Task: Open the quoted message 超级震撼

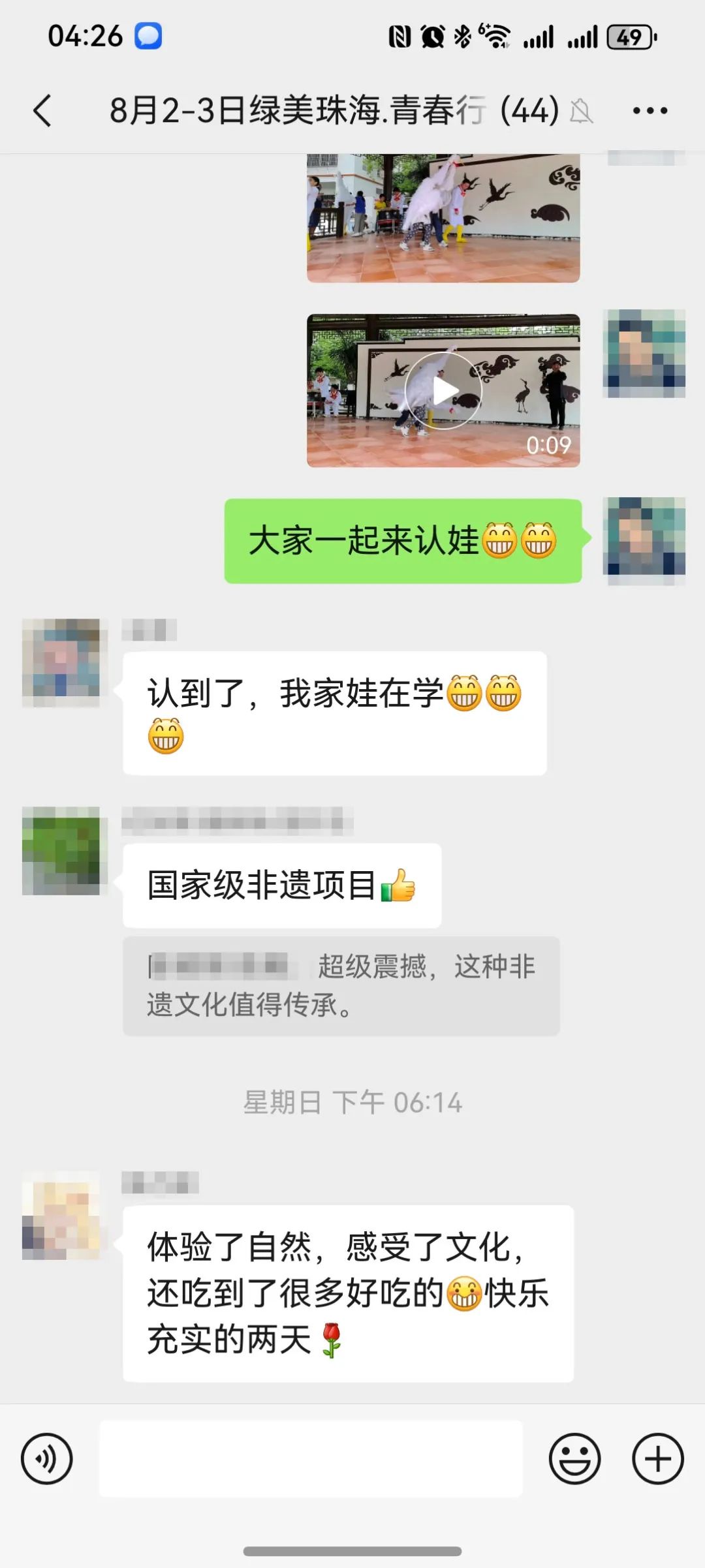Action: click(341, 985)
